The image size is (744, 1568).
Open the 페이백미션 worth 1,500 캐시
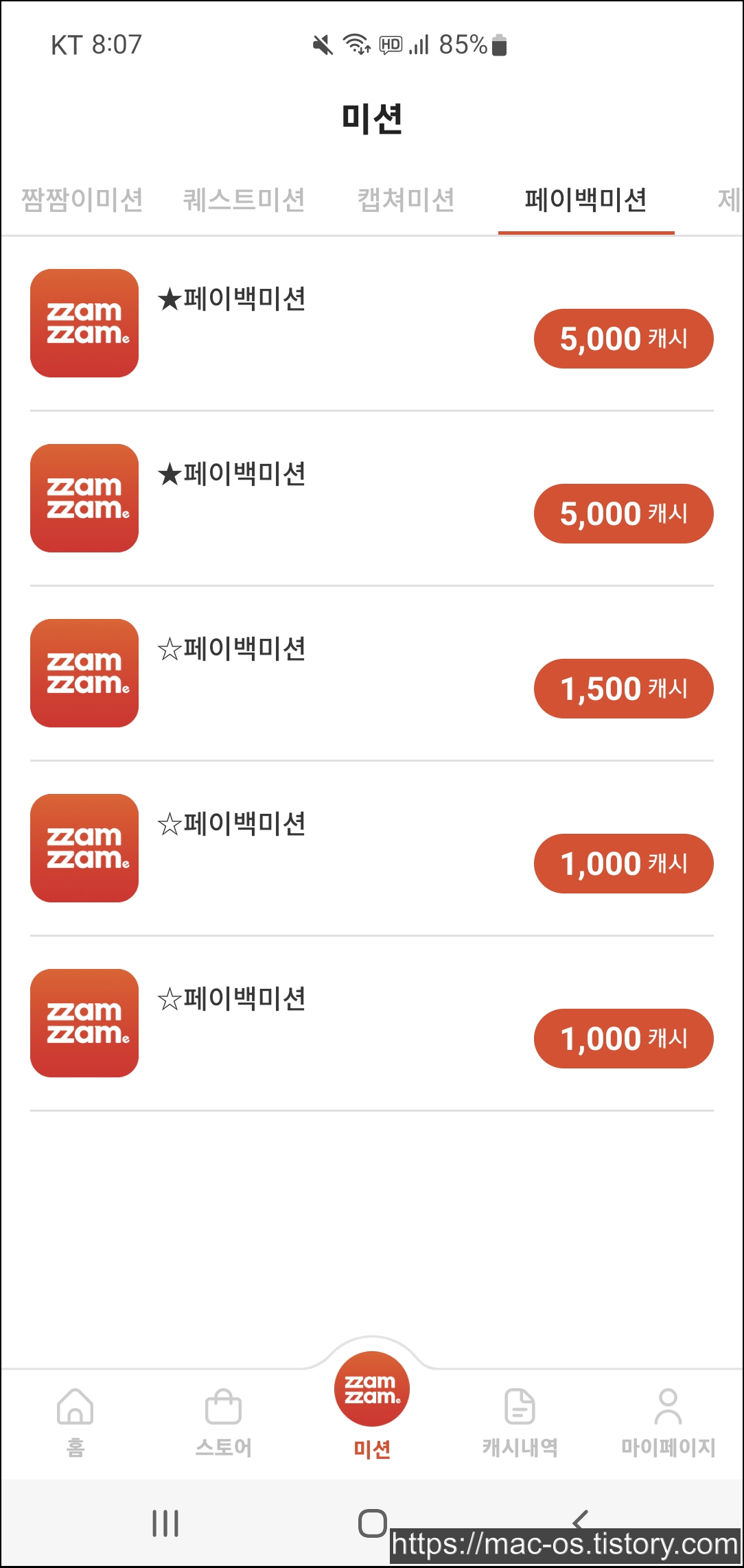coord(371,673)
